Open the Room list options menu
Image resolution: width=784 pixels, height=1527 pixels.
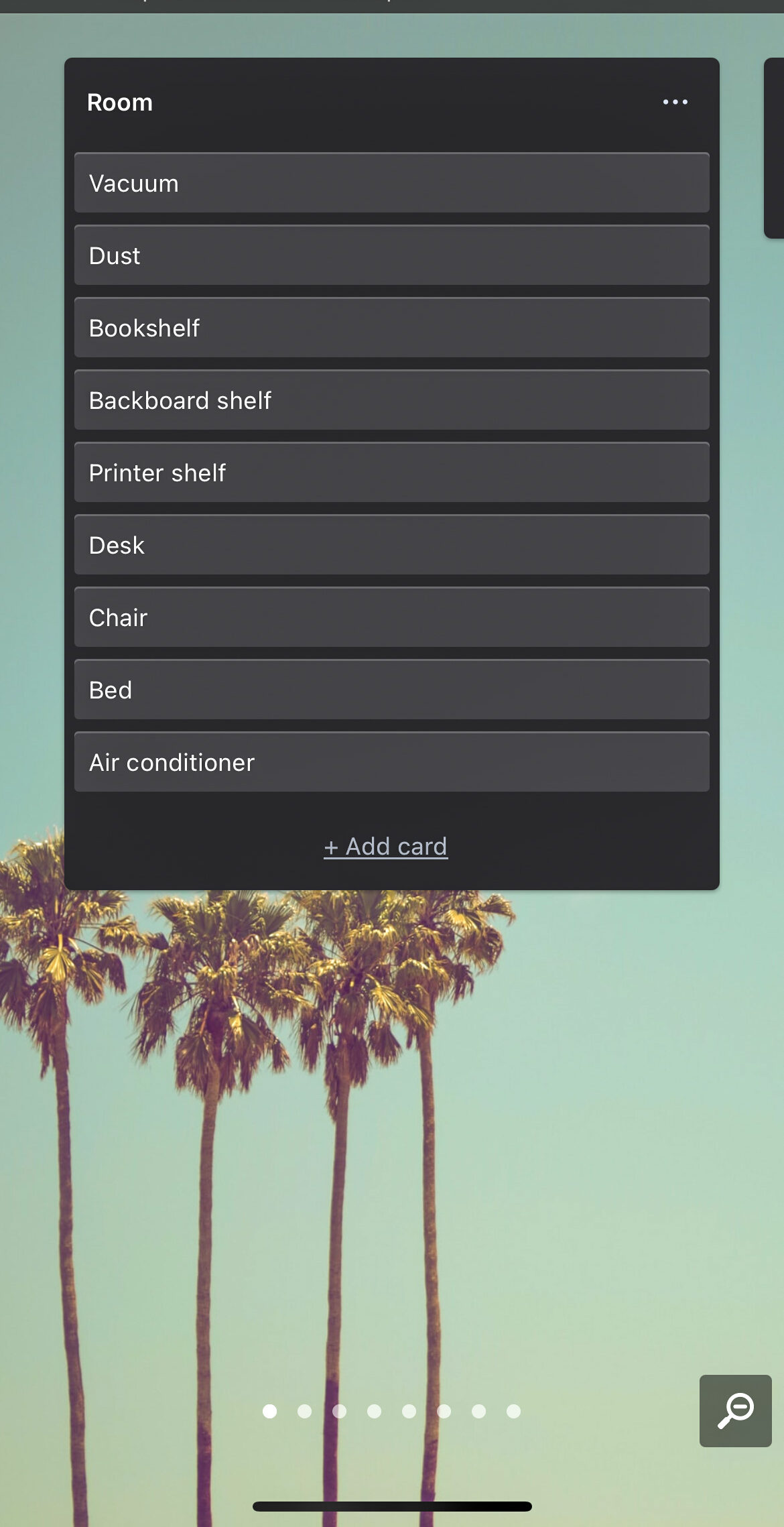(675, 102)
